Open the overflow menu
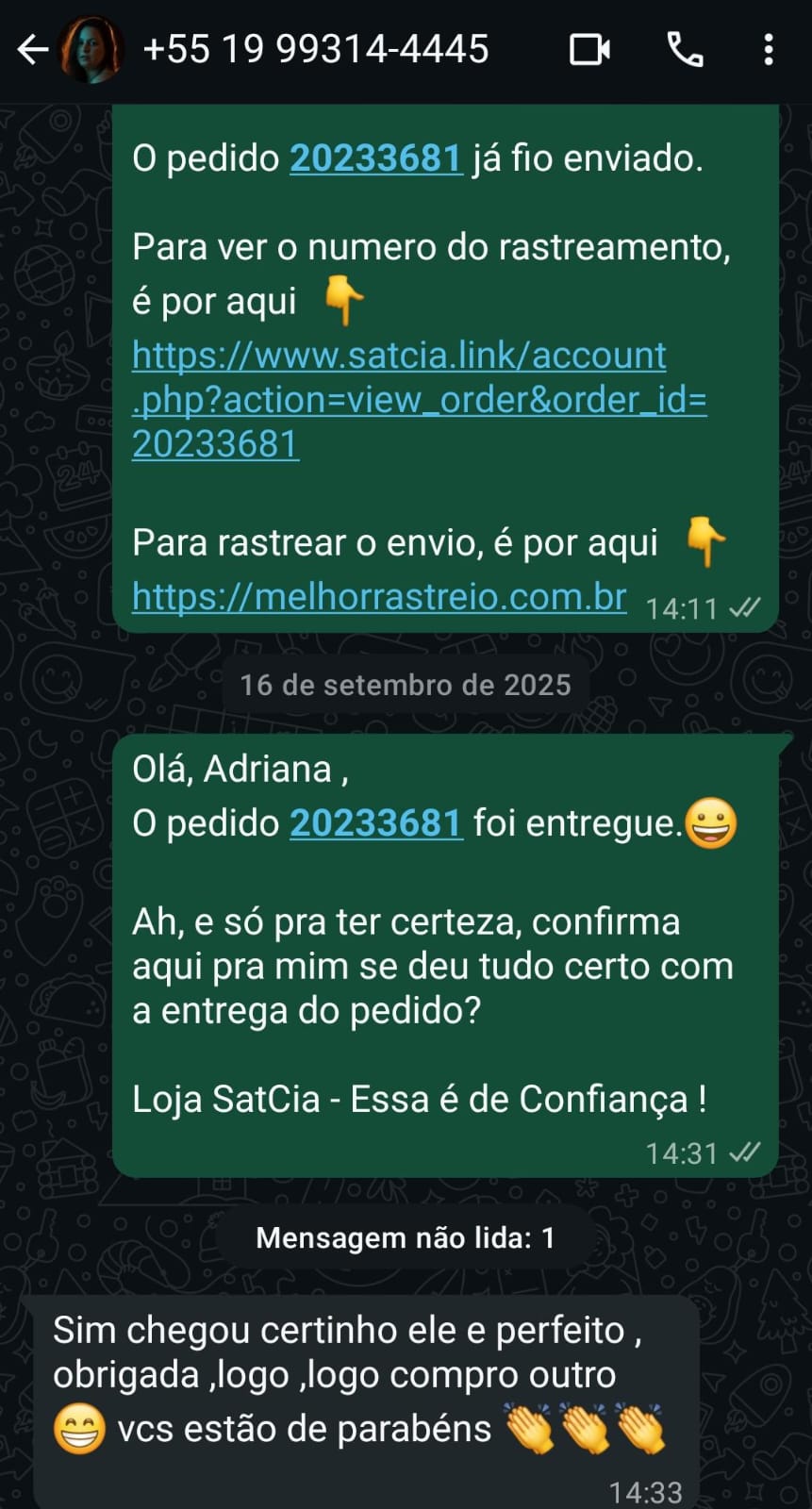The height and width of the screenshot is (1509, 812). tap(769, 50)
